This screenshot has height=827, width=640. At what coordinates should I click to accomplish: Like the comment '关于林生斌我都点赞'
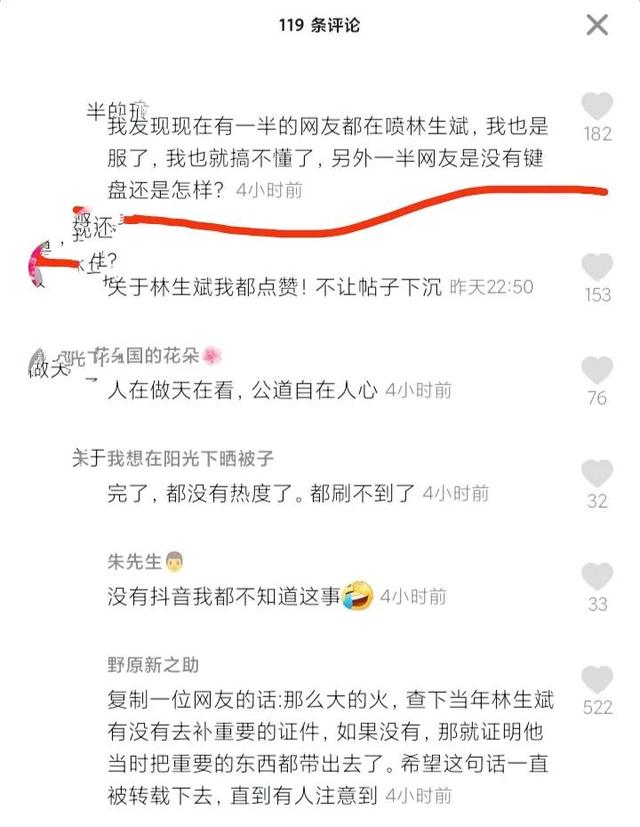597,267
